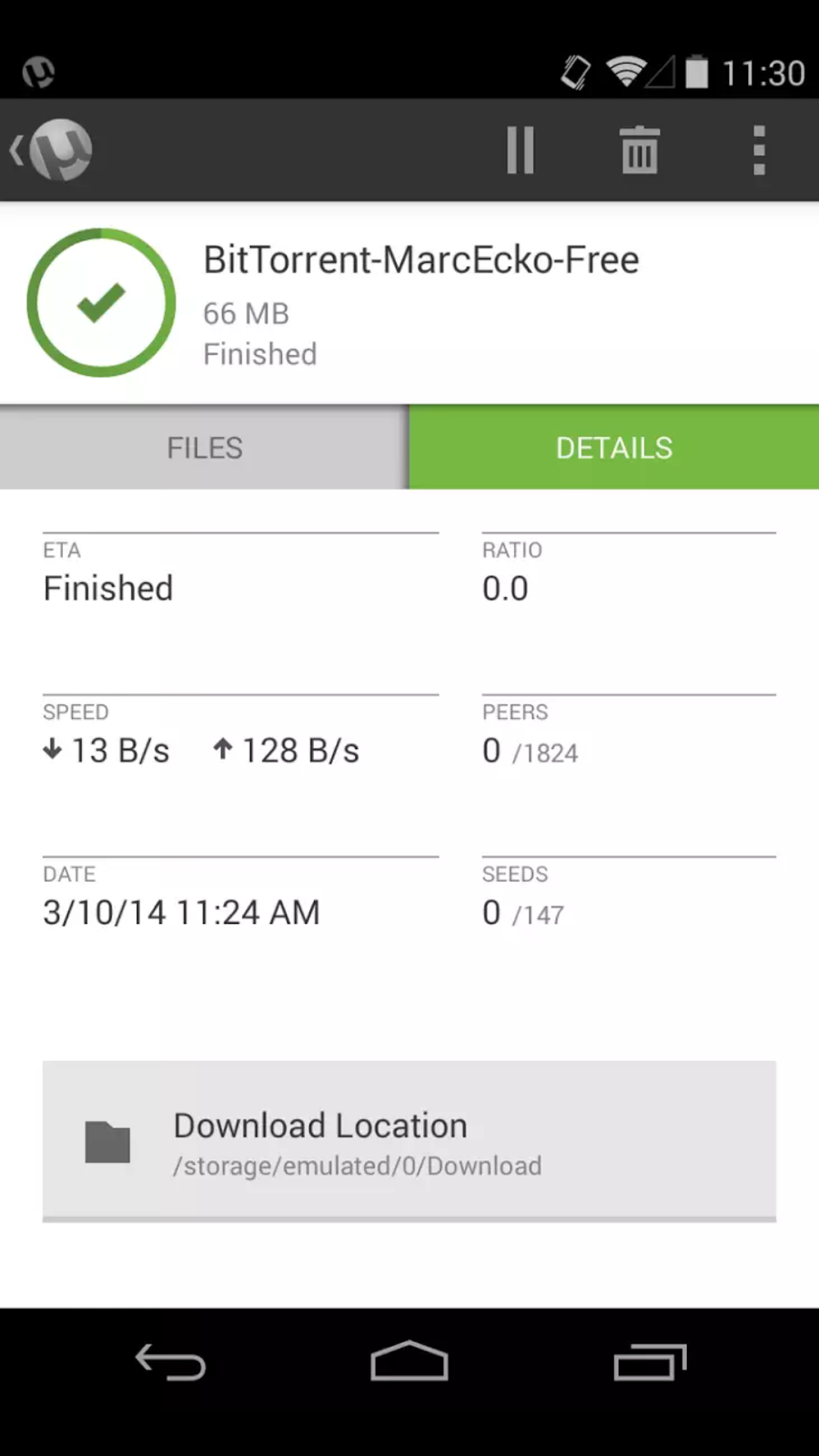
Task: Go back via the uTorrent logo
Action: [x=55, y=150]
